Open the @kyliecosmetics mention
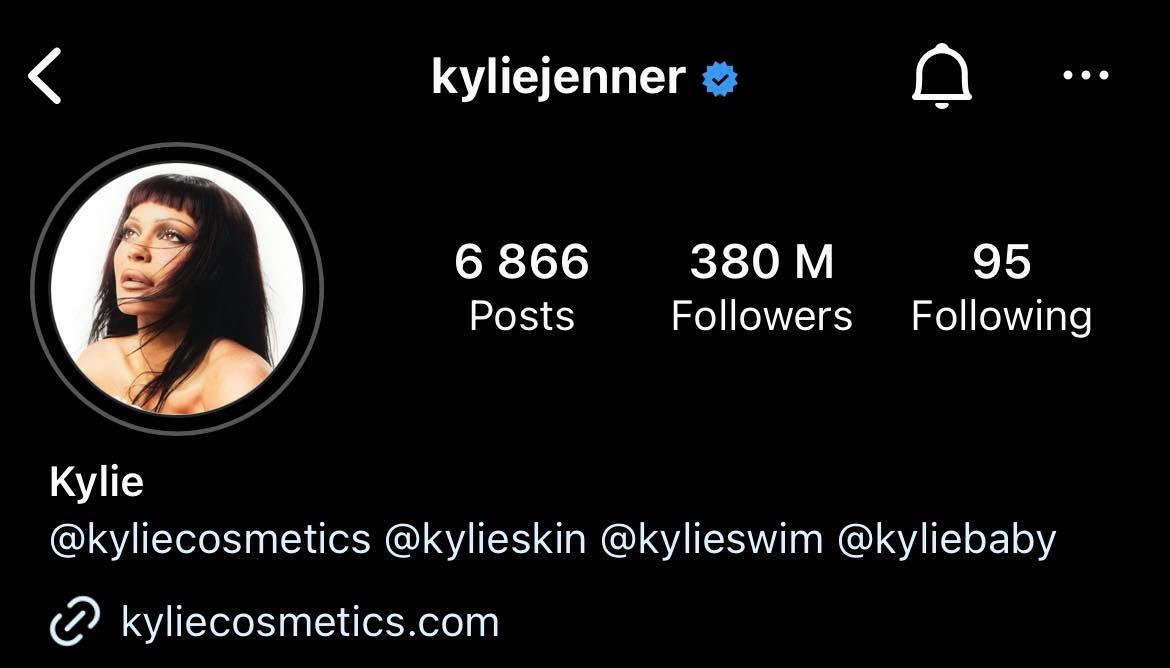Viewport: 1170px width, 668px height. coord(210,540)
